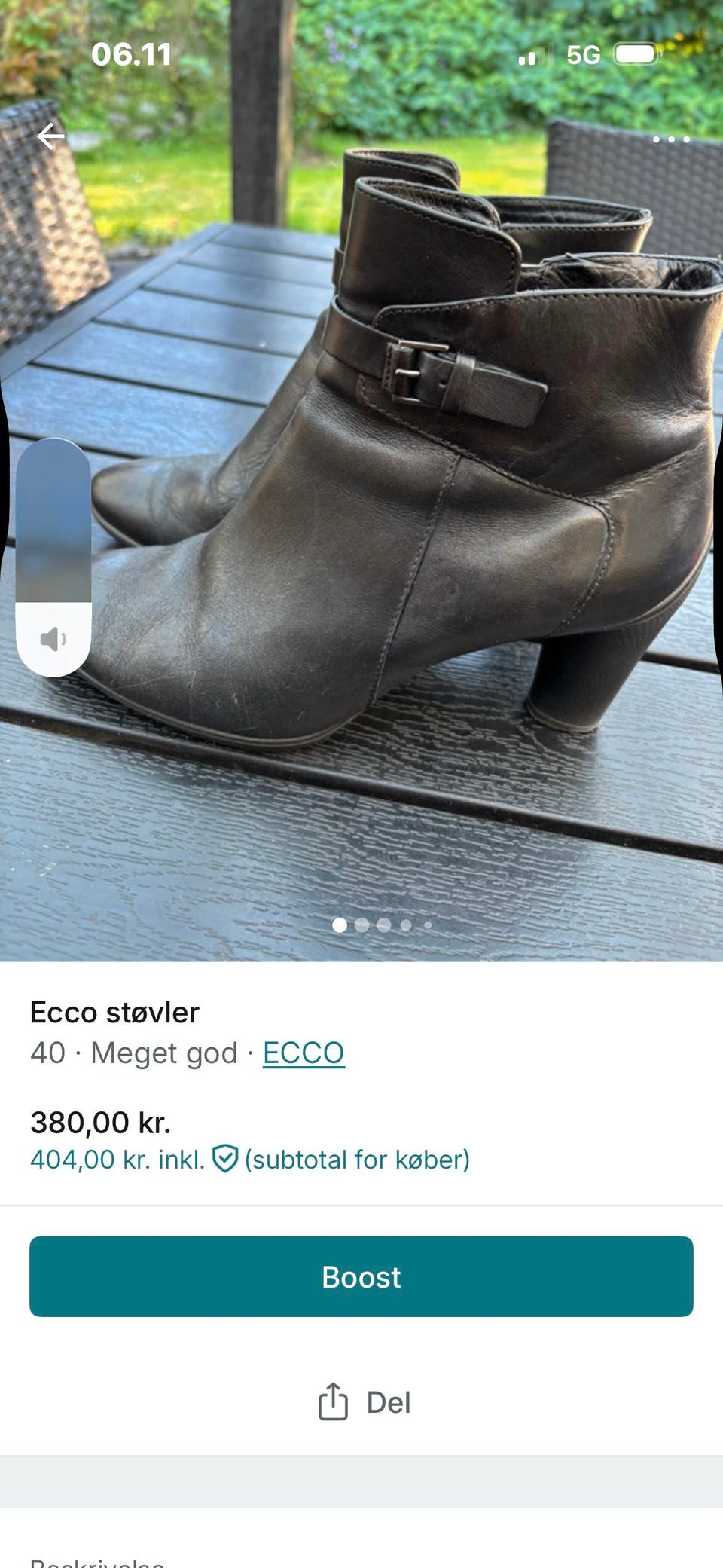723x1568 pixels.
Task: Open the ECCO brand link
Action: [x=304, y=1053]
